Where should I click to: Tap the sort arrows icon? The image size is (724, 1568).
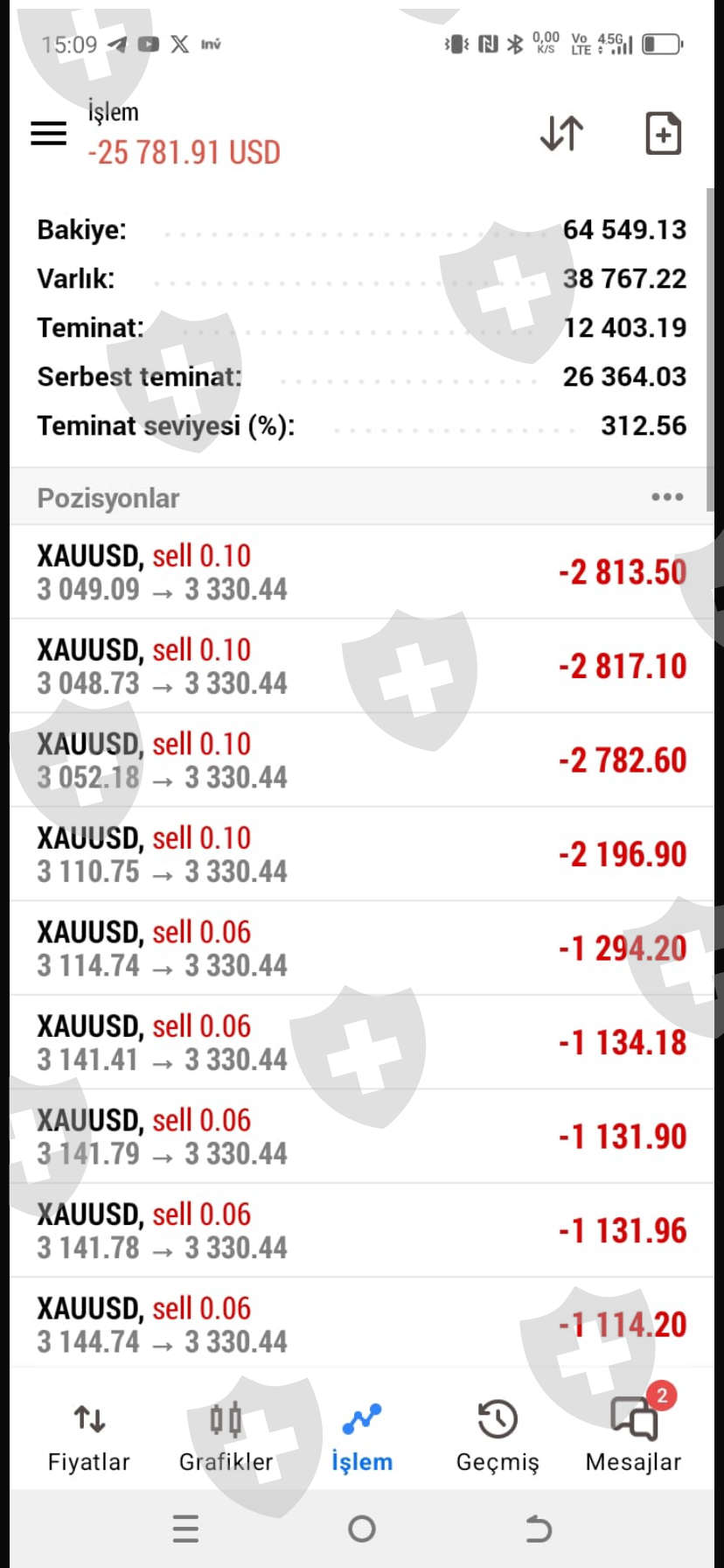(560, 134)
